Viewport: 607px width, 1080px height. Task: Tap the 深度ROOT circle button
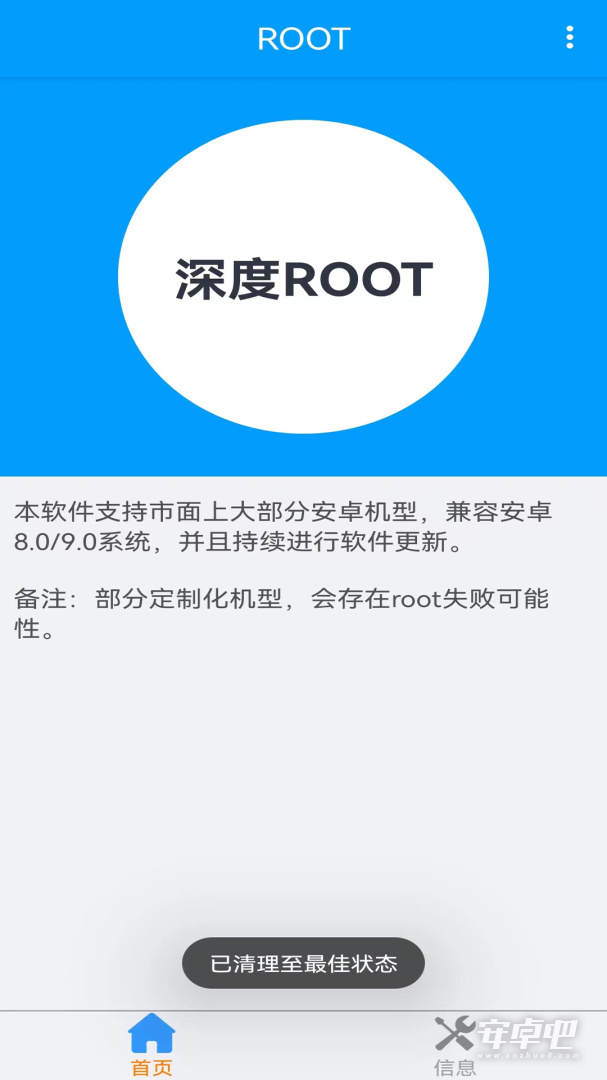[303, 277]
